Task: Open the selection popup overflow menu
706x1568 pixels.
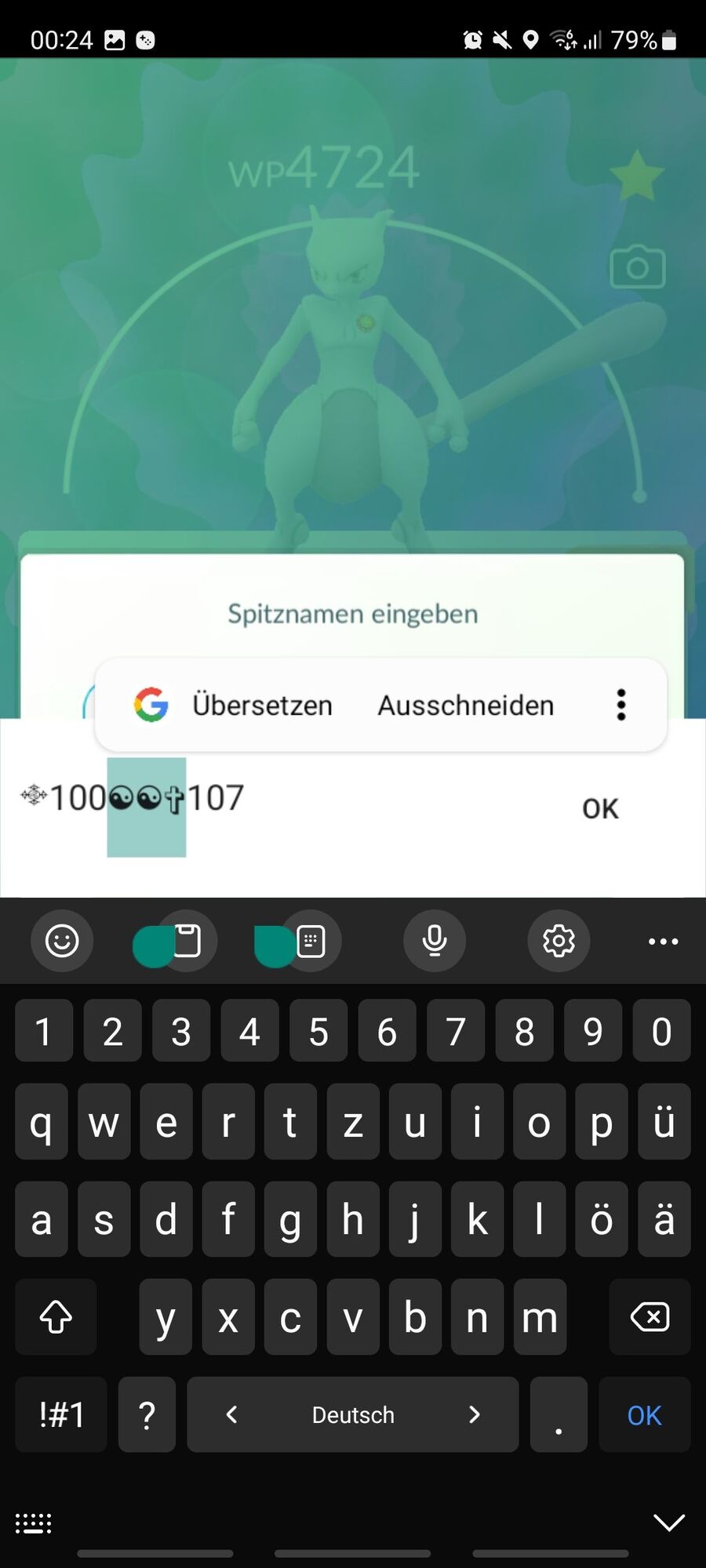Action: [x=620, y=705]
